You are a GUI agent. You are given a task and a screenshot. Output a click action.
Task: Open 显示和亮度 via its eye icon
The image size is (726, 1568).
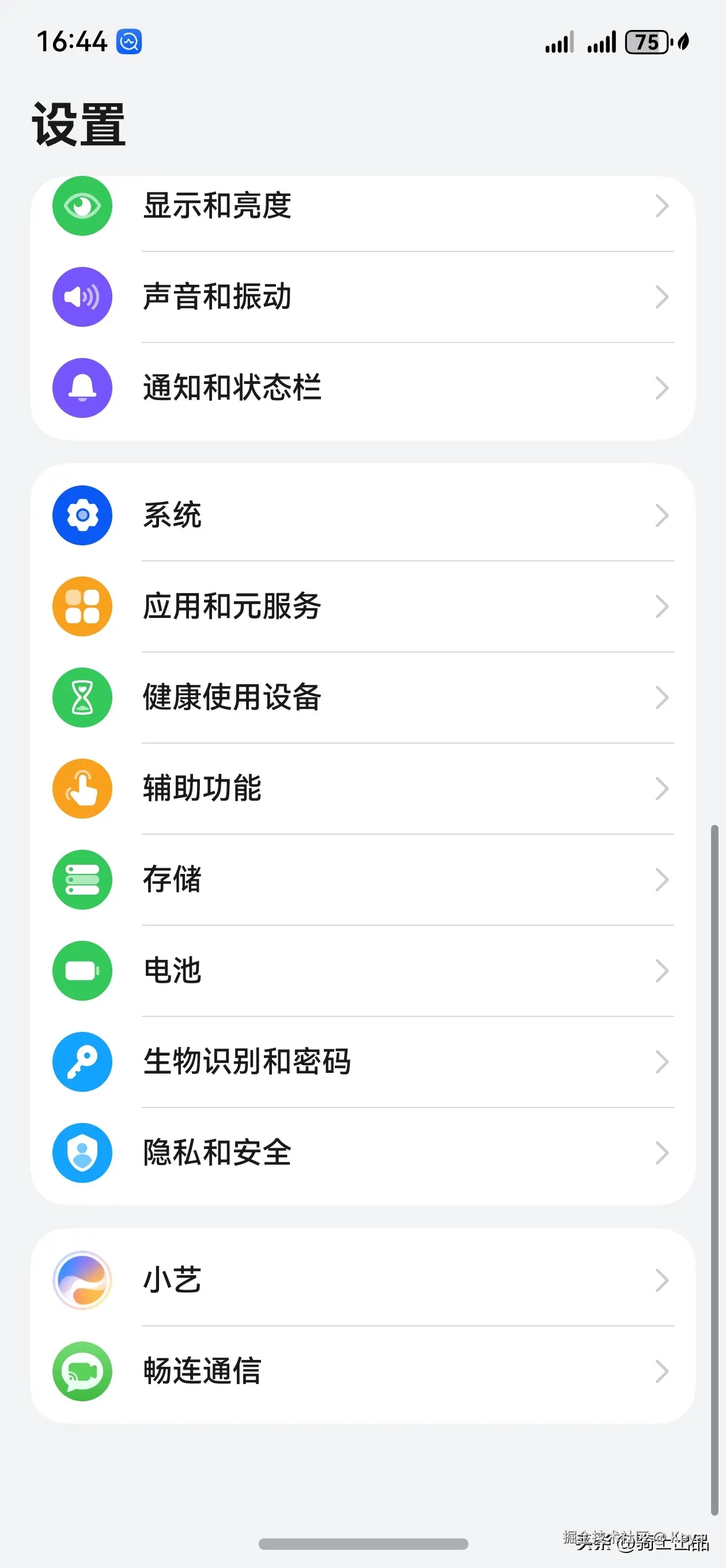click(x=82, y=206)
